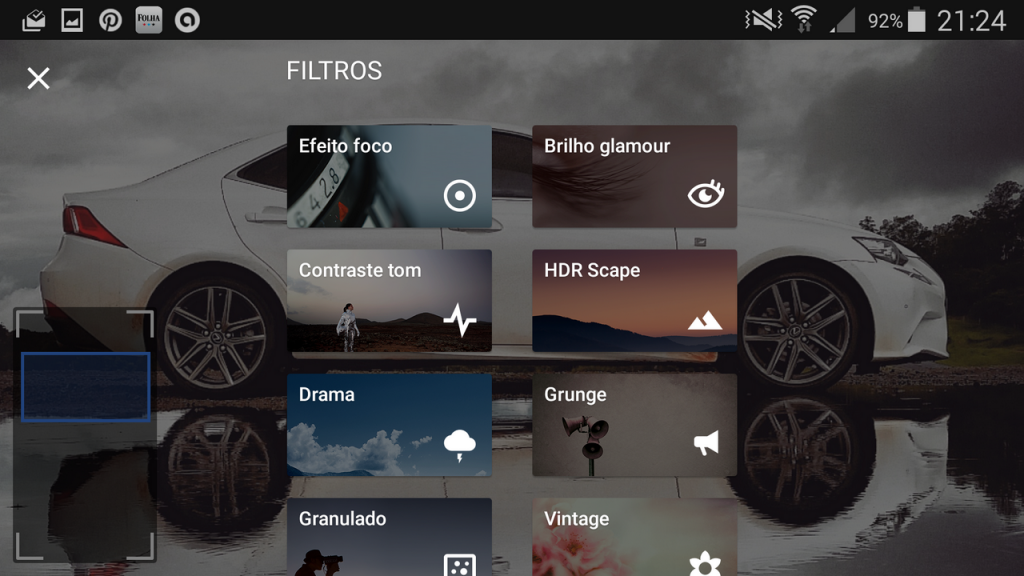Open the Efeito foco filter
The height and width of the screenshot is (576, 1024).
(389, 177)
